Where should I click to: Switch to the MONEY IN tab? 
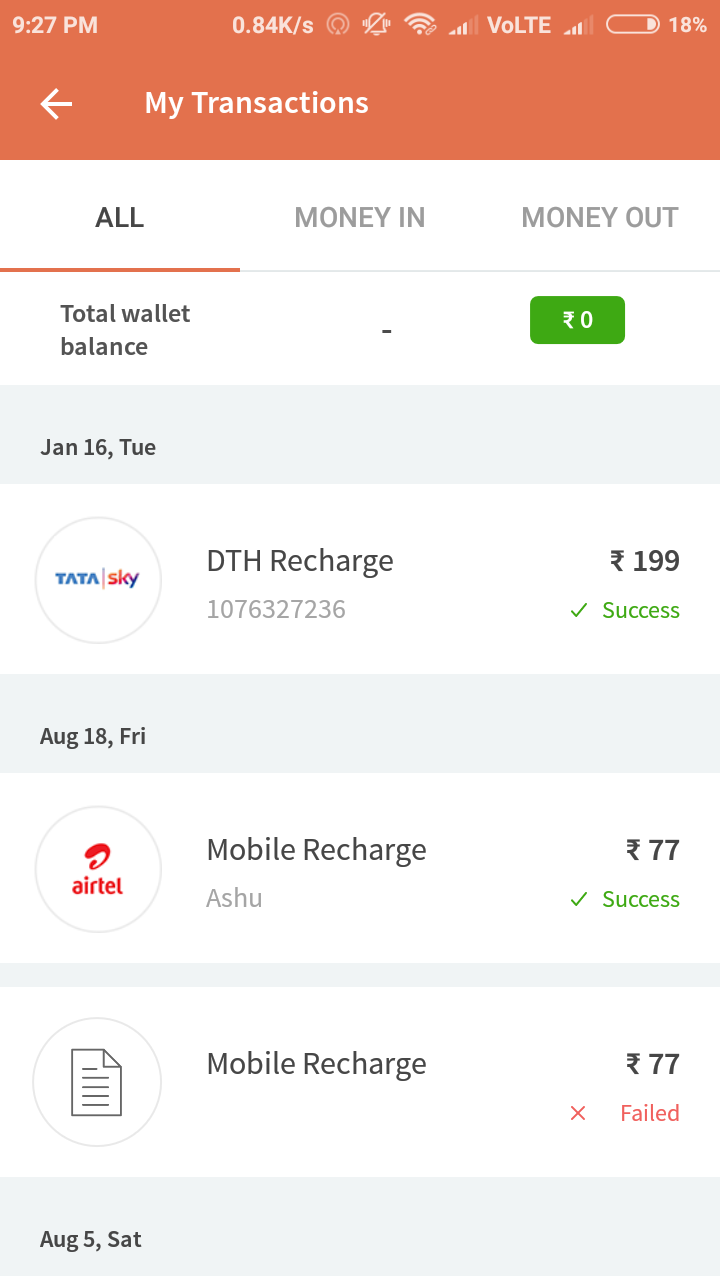click(360, 218)
